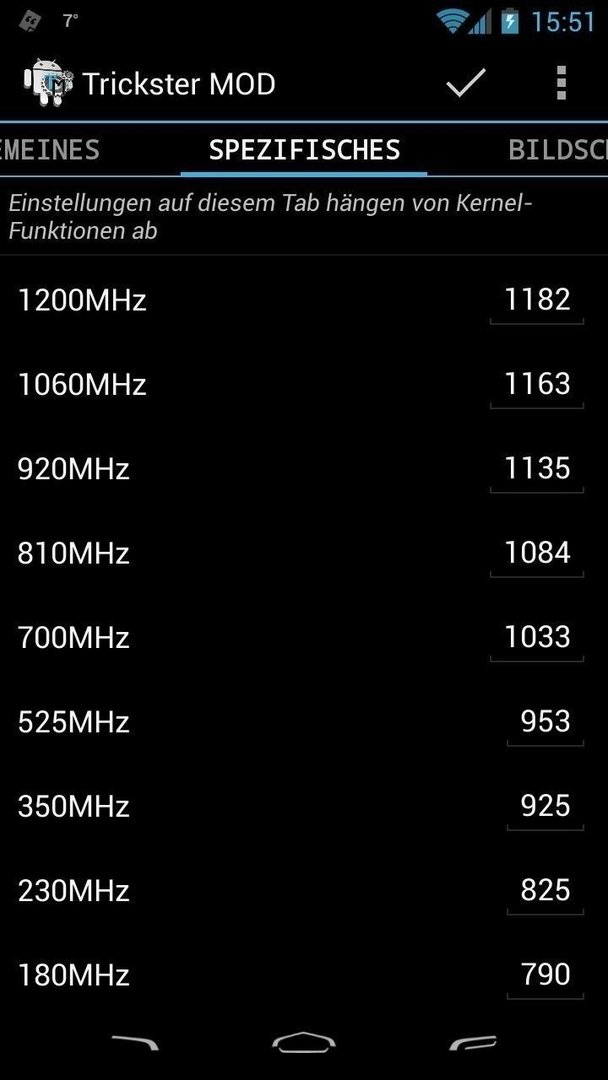Select the SPEZIFISCHES tab
608x1080 pixels.
tap(304, 149)
